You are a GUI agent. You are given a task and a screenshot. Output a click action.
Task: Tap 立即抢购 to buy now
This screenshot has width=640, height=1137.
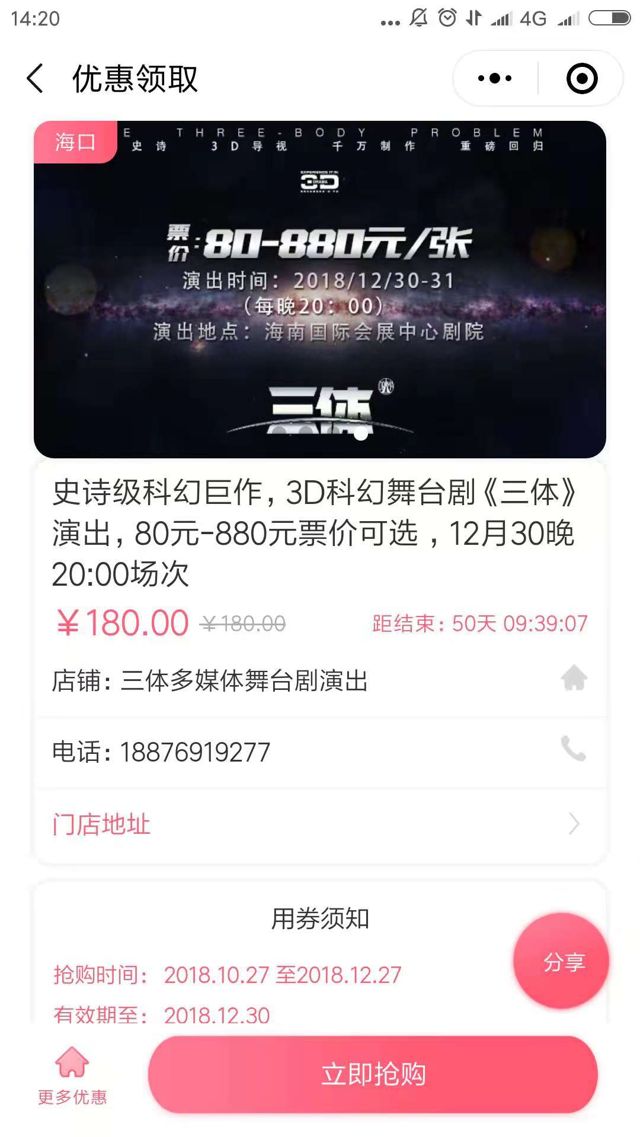(x=373, y=1074)
